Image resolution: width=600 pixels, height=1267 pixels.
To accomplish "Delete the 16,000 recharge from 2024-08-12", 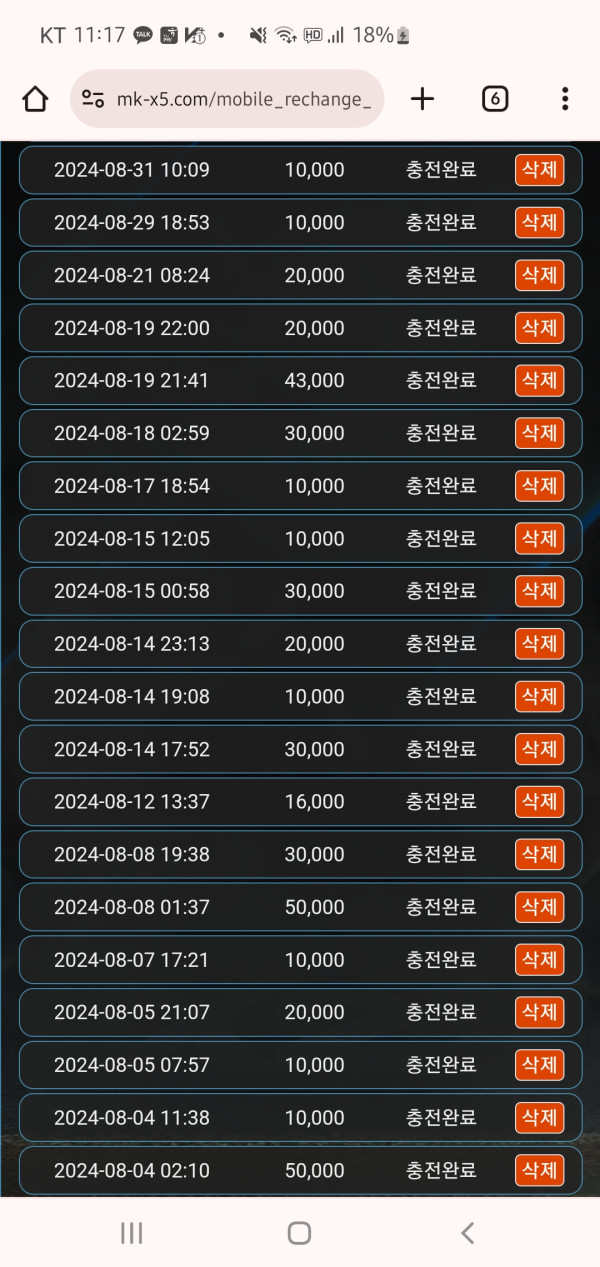I will tap(539, 801).
